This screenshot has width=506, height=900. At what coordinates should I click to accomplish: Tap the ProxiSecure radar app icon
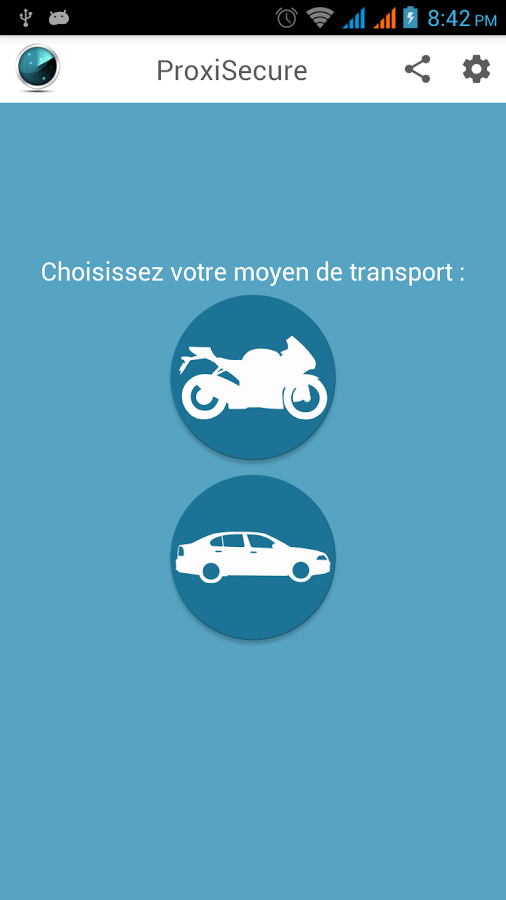click(x=38, y=68)
